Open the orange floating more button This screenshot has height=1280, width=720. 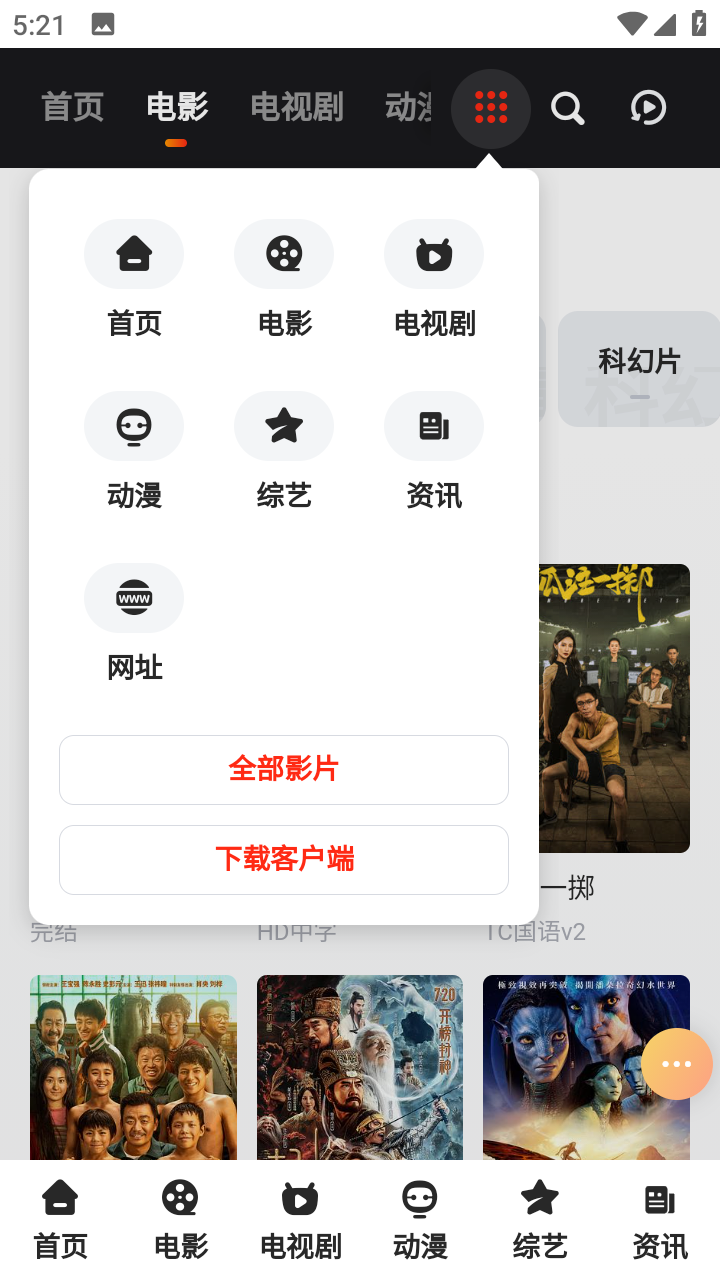coord(676,1064)
